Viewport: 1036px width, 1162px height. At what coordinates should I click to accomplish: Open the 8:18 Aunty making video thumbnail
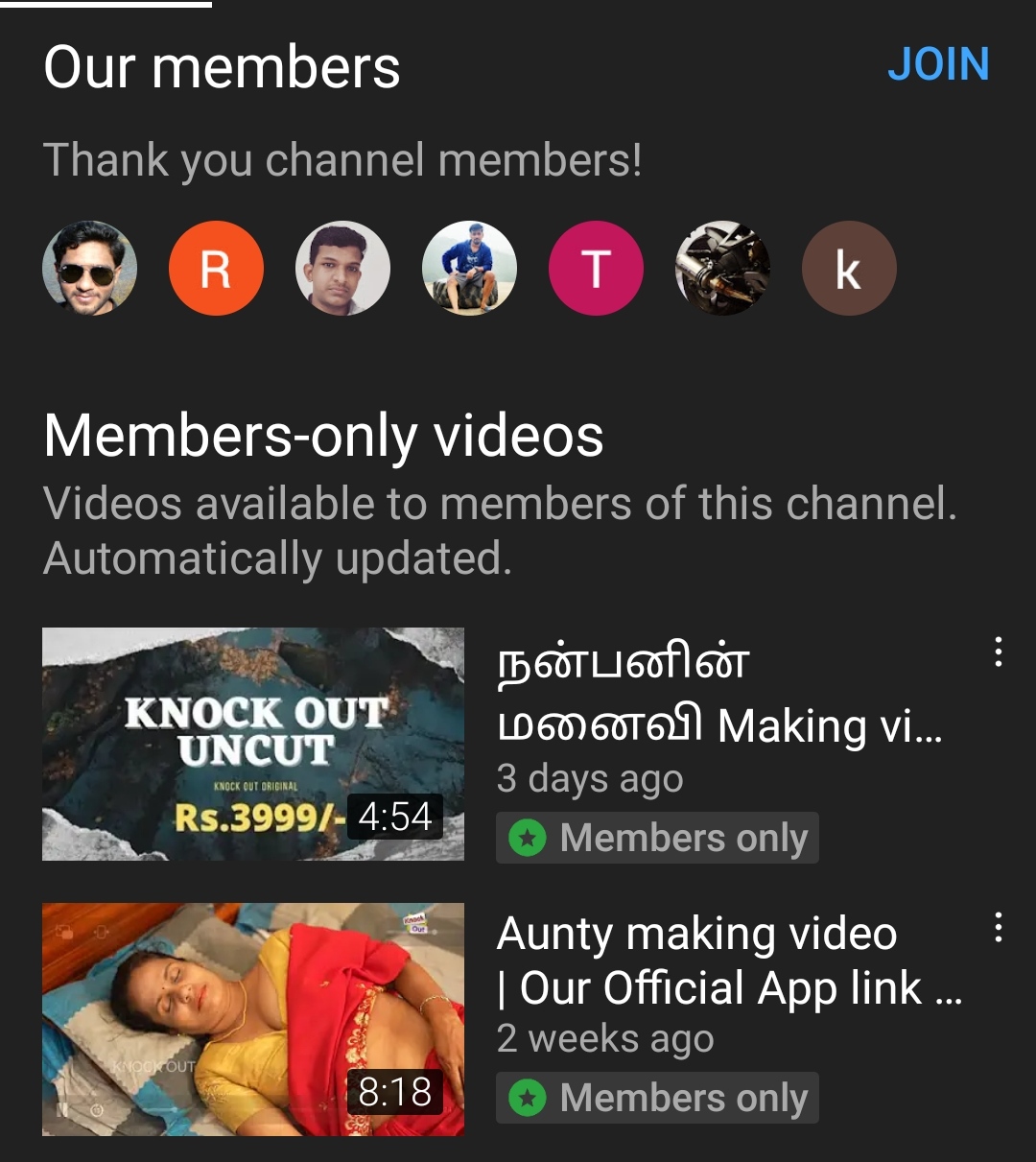253,1019
